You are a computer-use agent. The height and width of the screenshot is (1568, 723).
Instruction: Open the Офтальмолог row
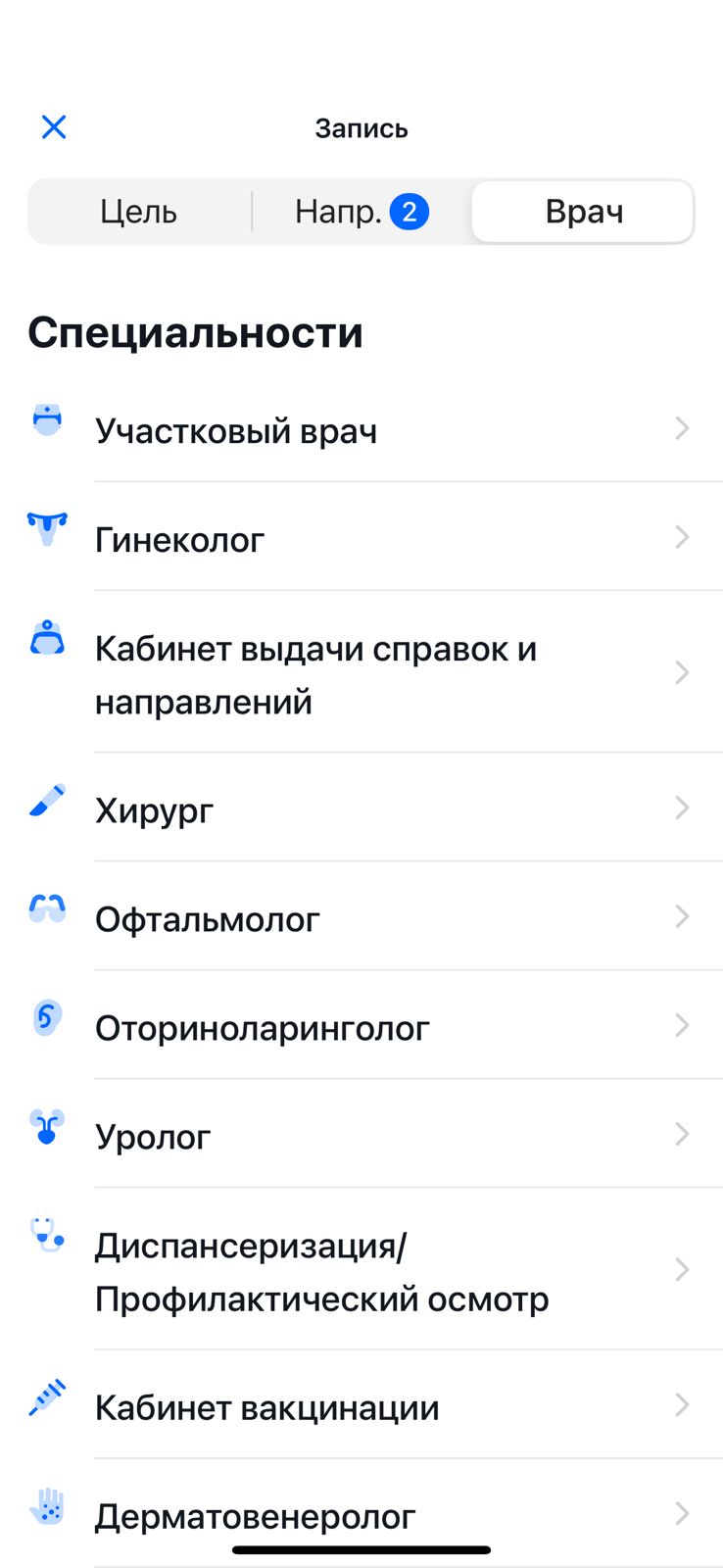point(361,919)
